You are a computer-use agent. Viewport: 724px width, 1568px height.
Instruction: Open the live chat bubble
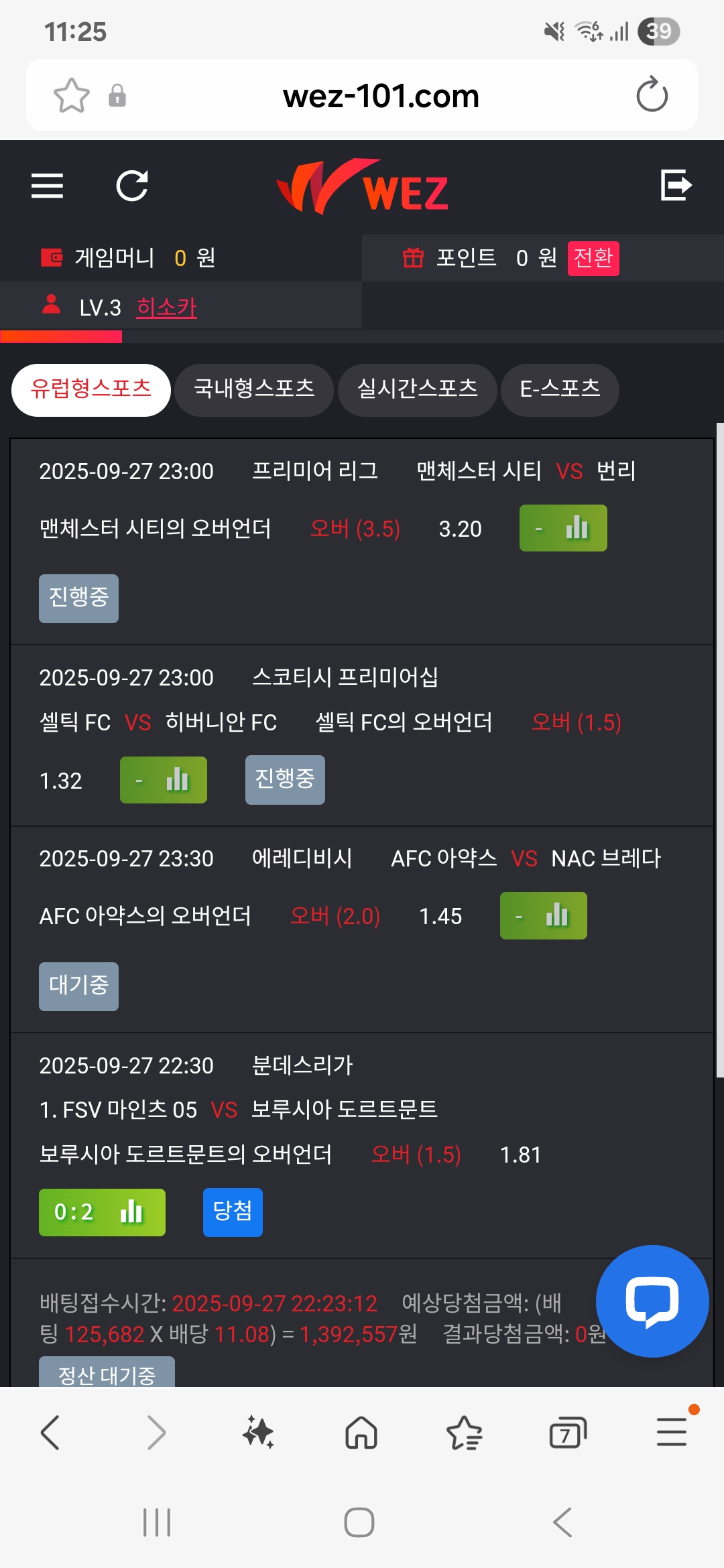652,1301
